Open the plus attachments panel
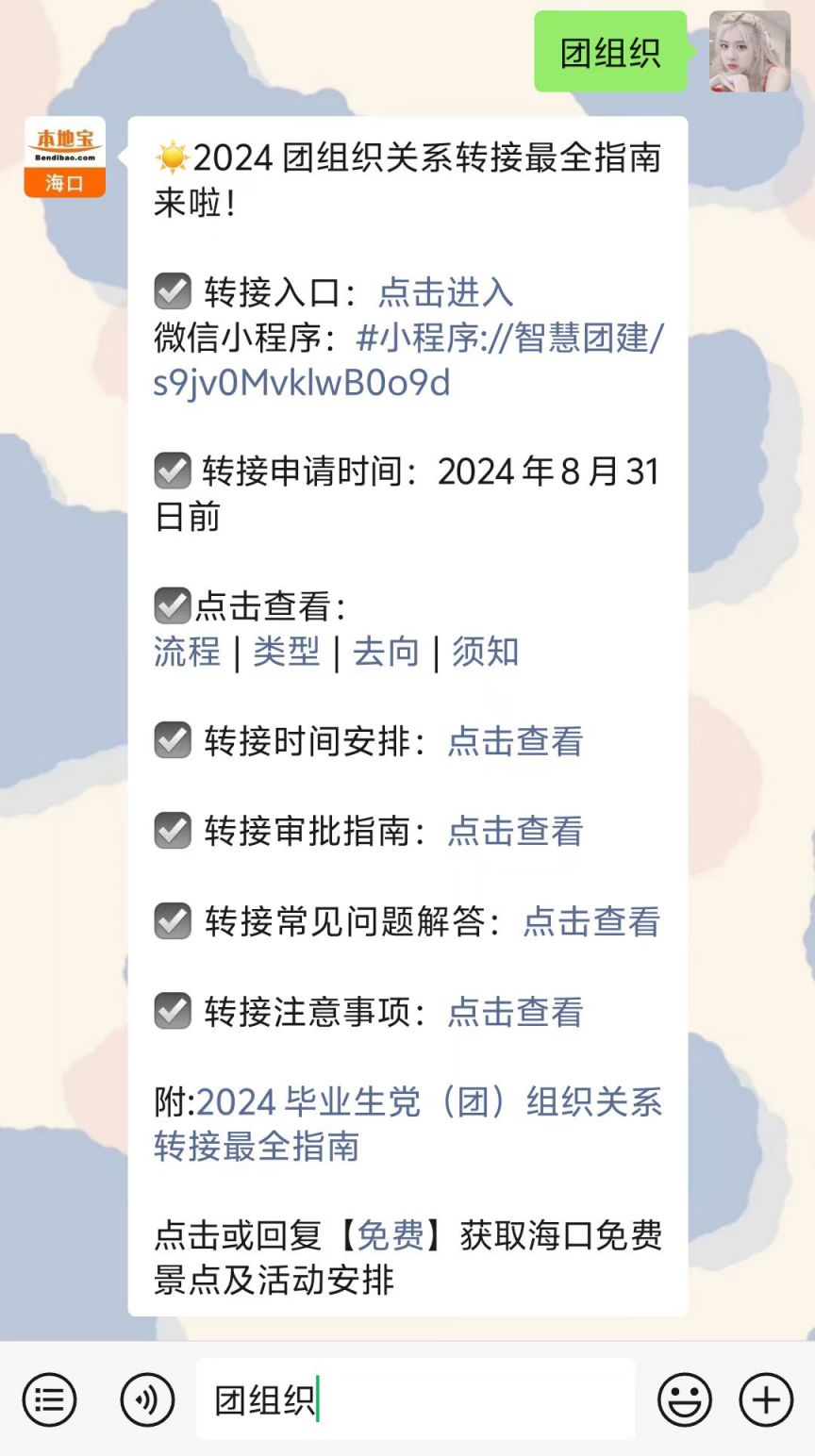Screen dimensions: 815x1456 (765, 1399)
